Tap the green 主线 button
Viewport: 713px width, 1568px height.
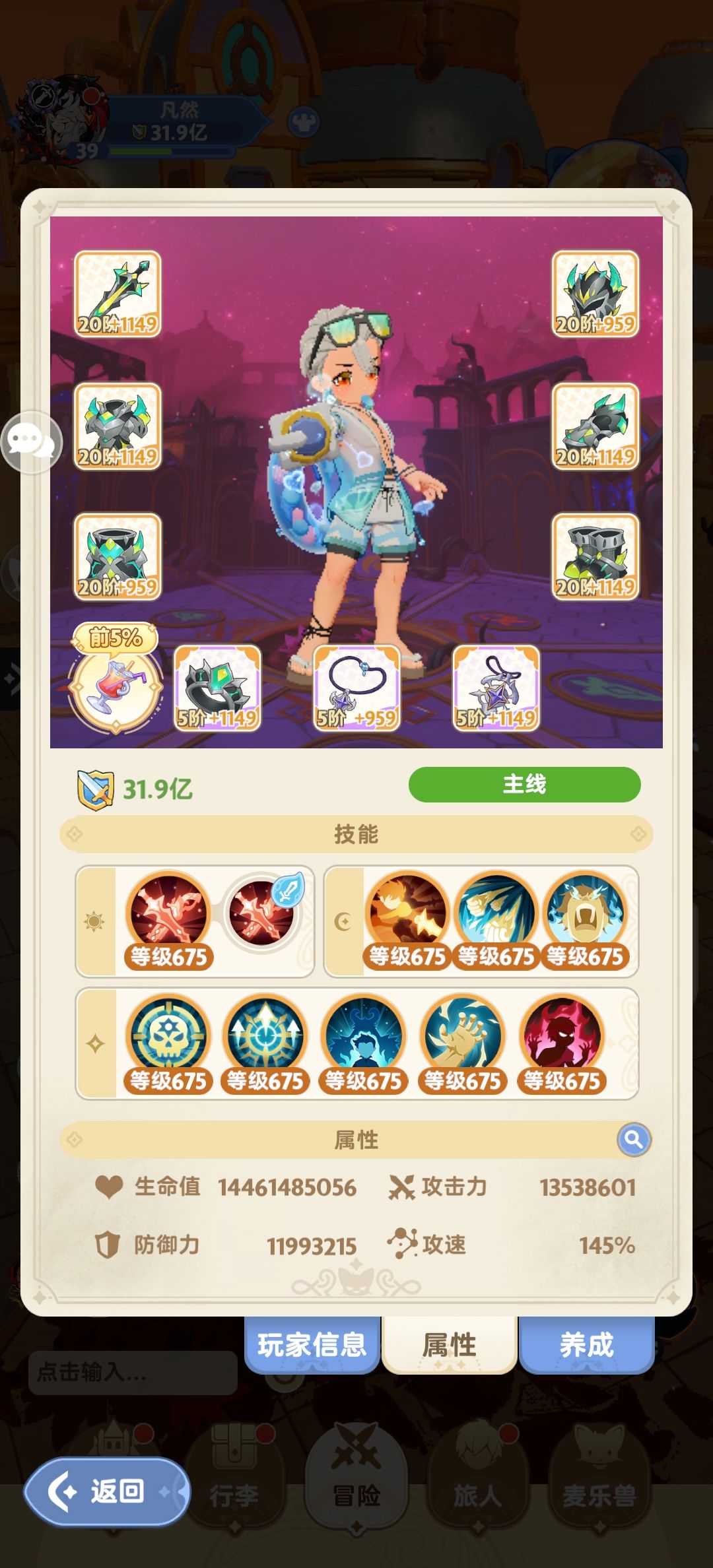point(524,784)
